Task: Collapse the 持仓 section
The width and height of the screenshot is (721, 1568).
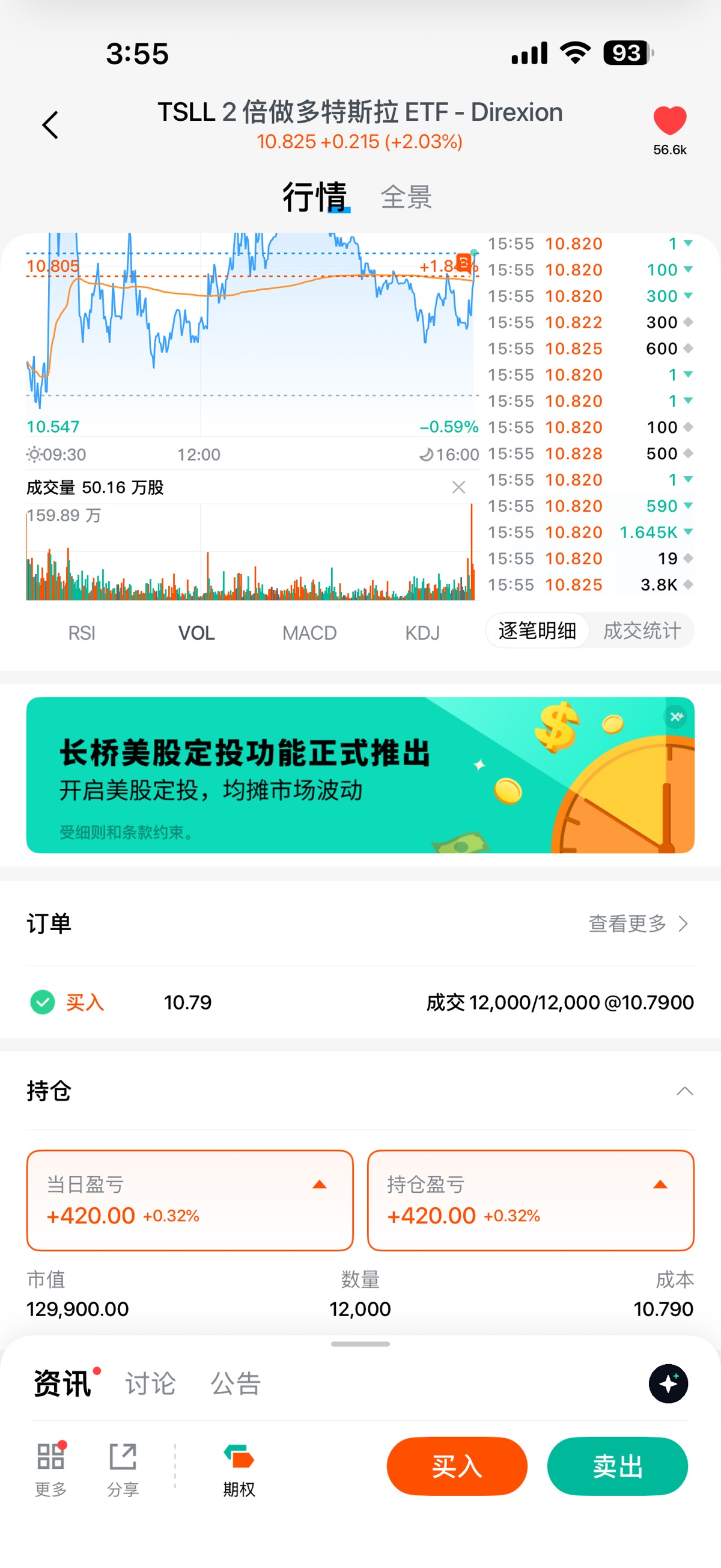Action: click(684, 1091)
